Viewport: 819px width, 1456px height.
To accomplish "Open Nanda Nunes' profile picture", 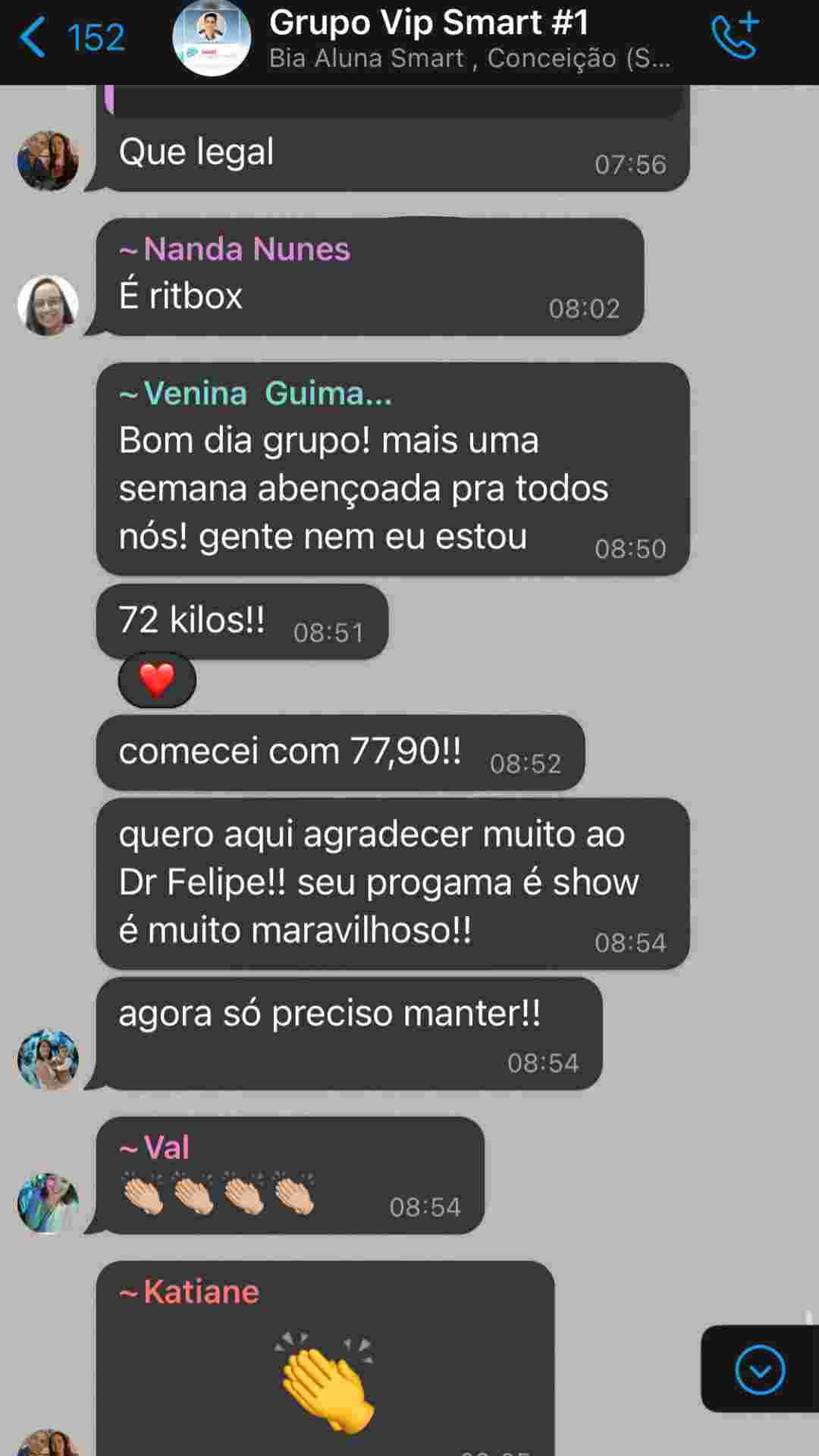I will [x=48, y=305].
